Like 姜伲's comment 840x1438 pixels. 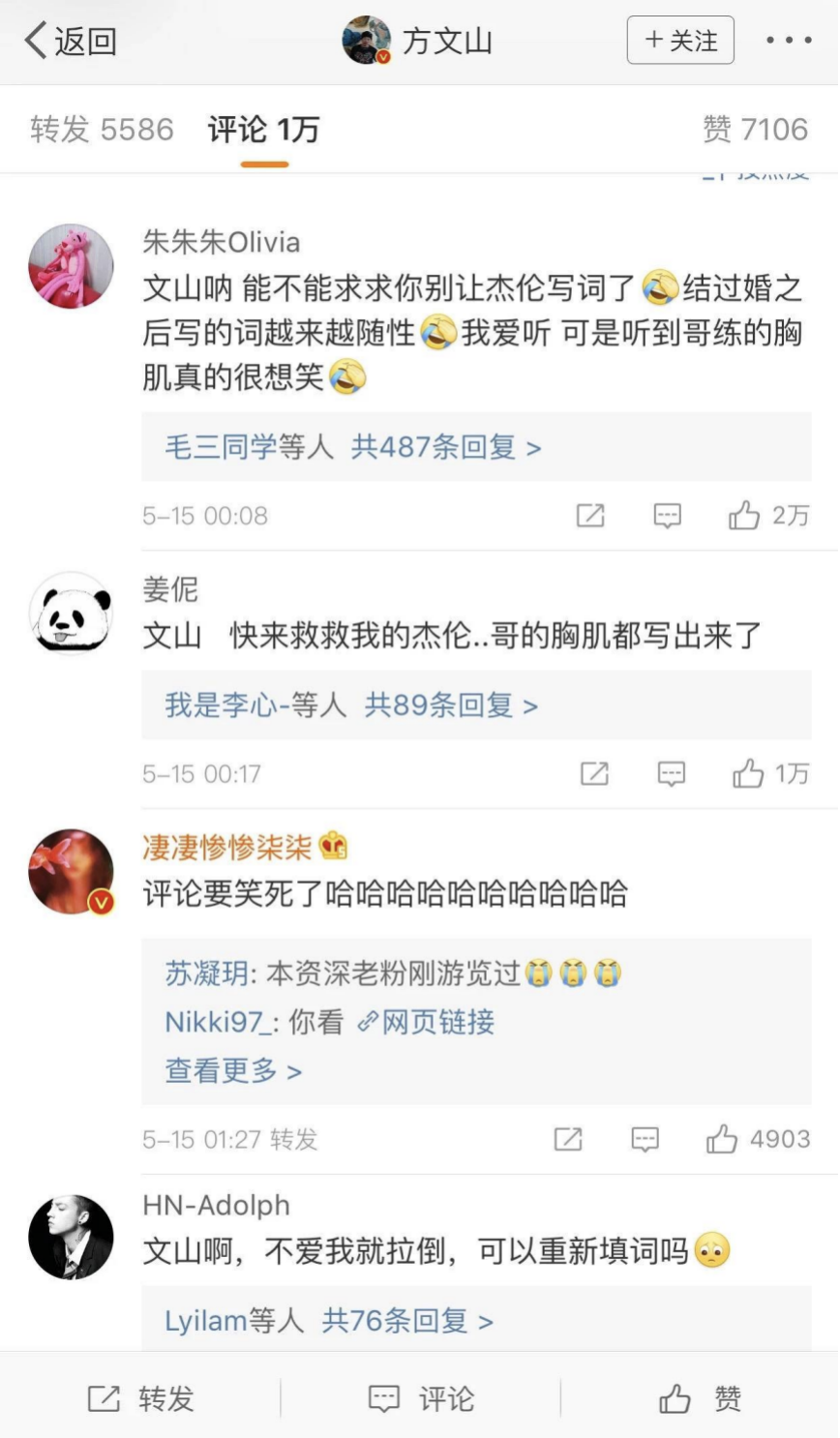pos(748,773)
